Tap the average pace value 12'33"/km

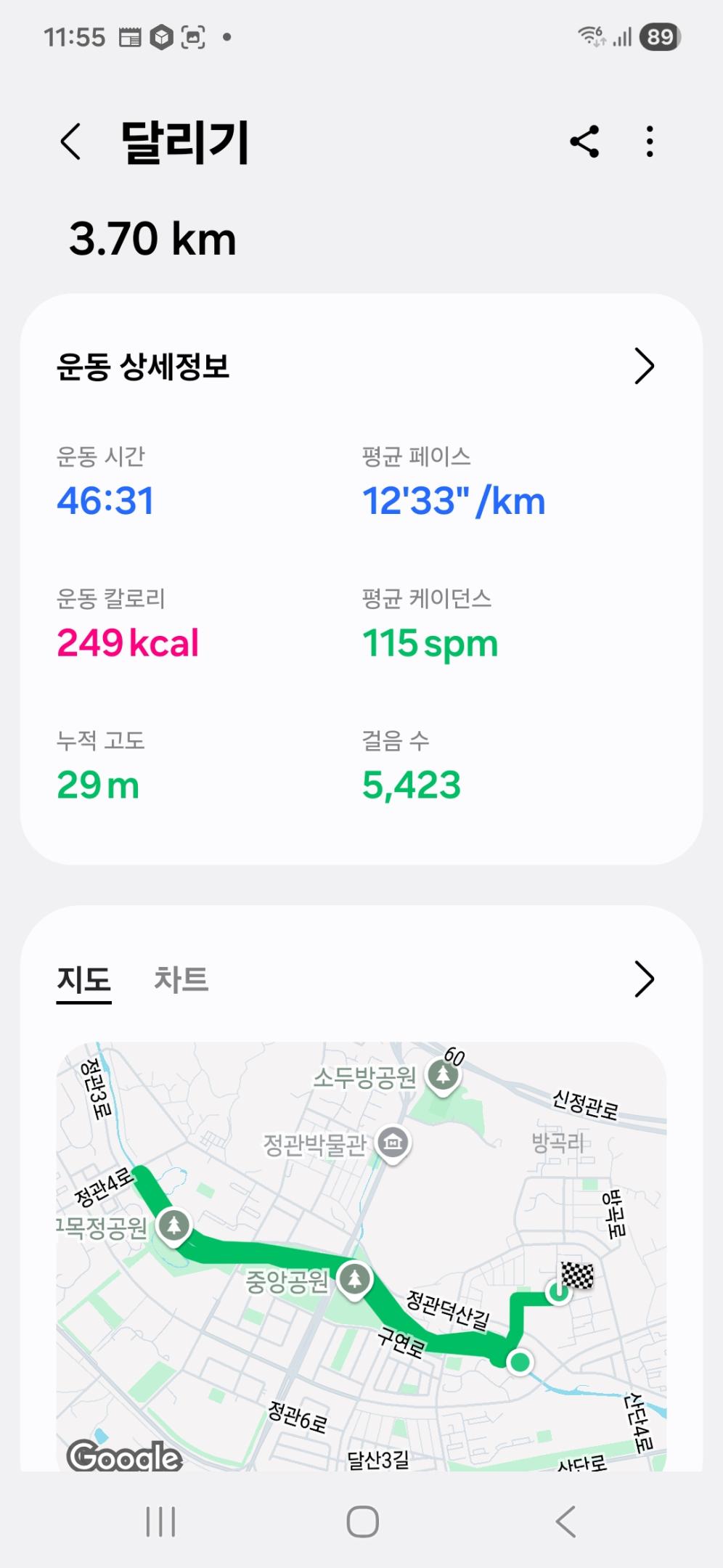point(452,500)
